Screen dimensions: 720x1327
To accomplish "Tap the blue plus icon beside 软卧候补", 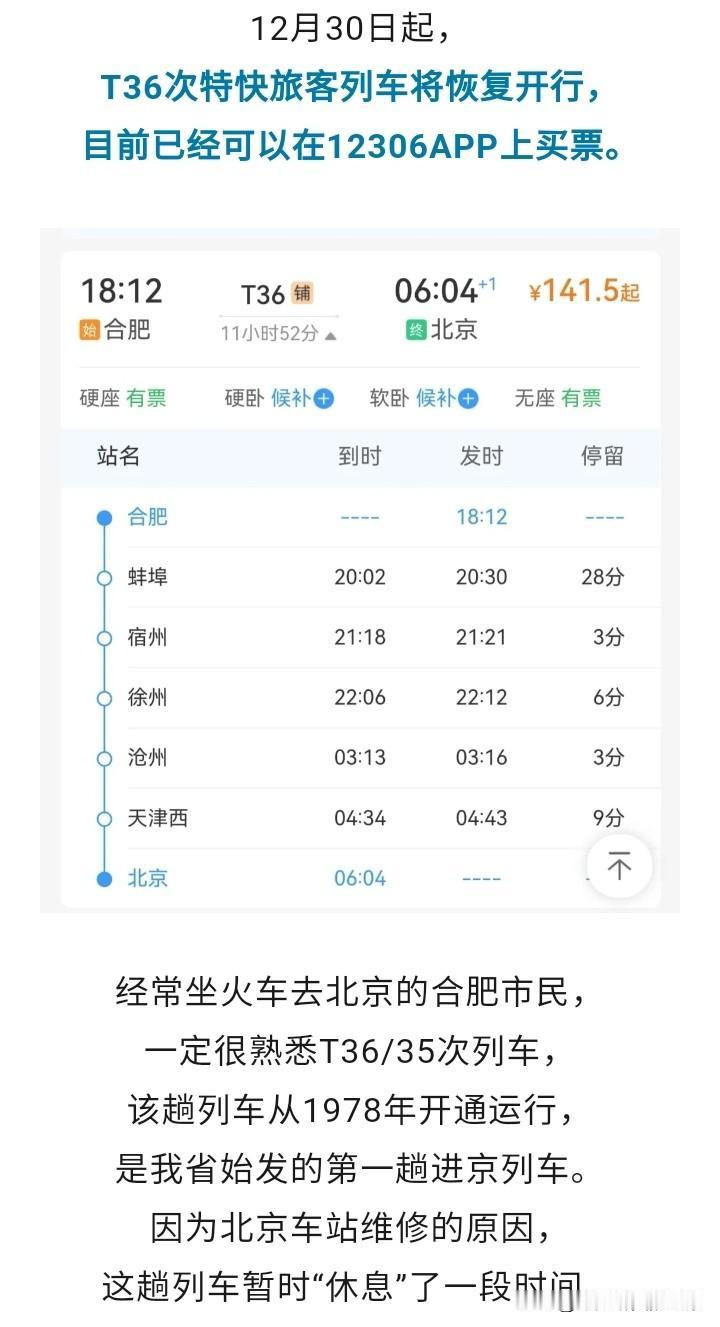I will coord(467,398).
